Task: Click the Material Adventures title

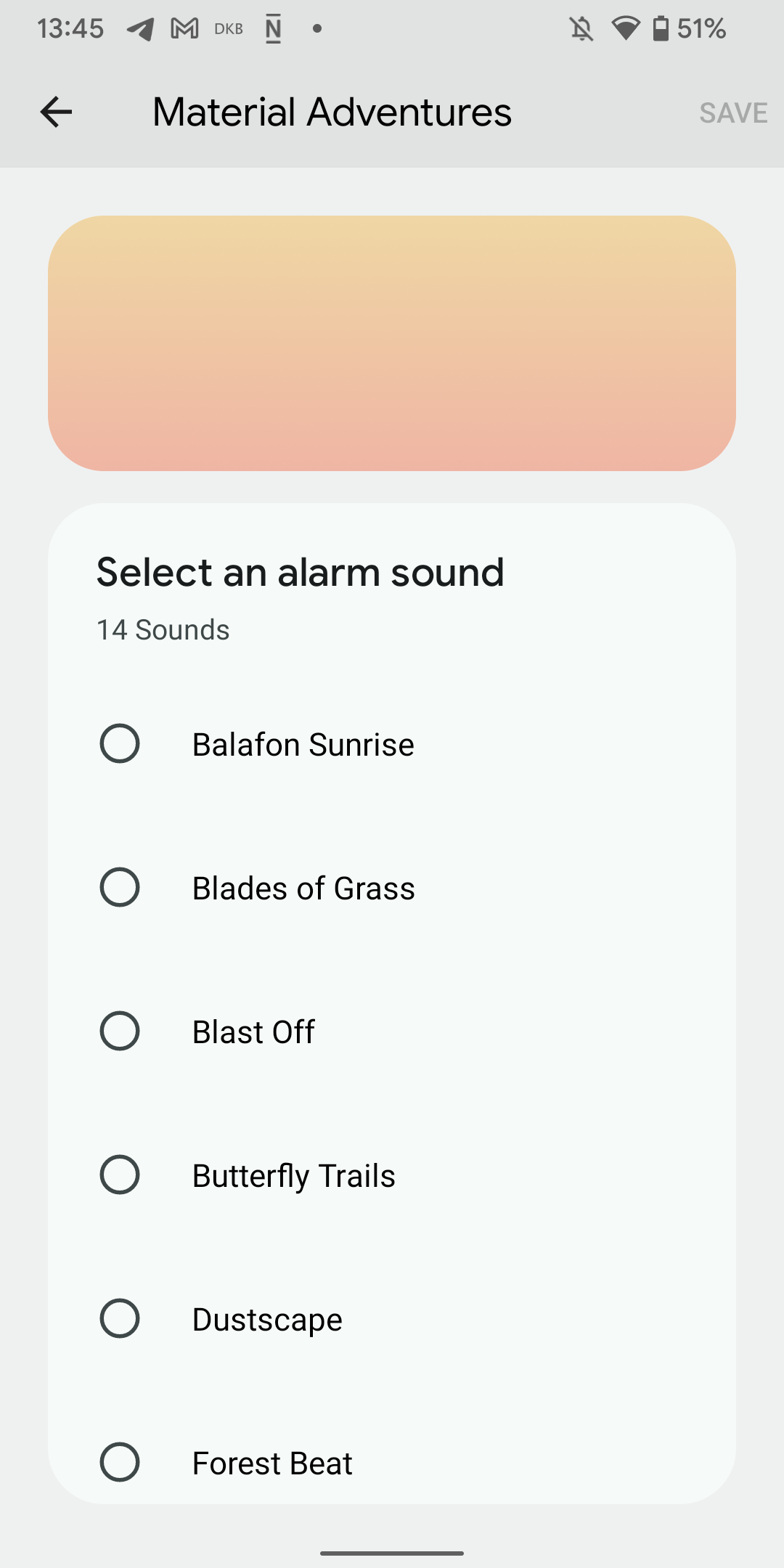Action: click(x=332, y=112)
